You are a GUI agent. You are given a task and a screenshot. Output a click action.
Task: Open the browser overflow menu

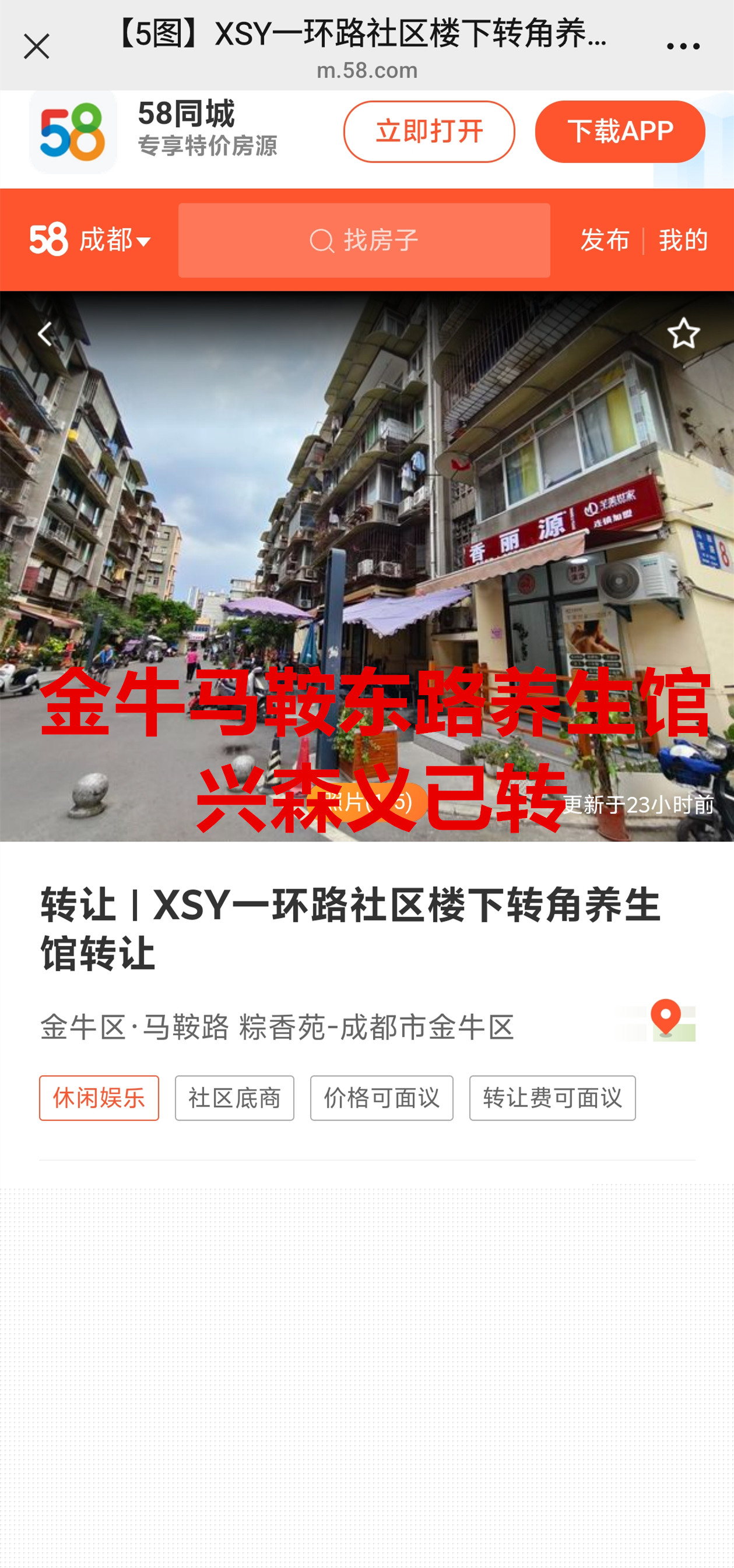(x=682, y=46)
